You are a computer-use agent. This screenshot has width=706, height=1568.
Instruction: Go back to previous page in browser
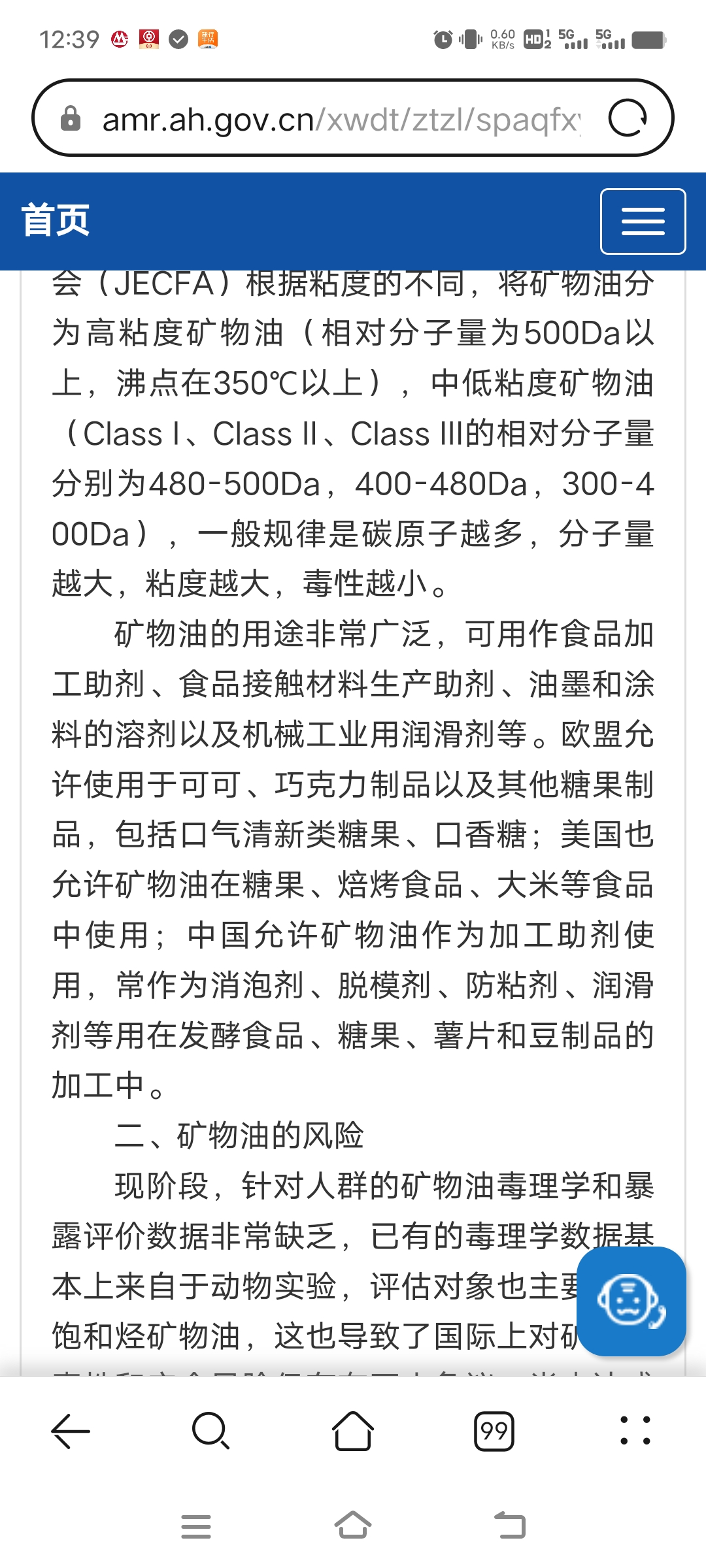click(71, 1431)
